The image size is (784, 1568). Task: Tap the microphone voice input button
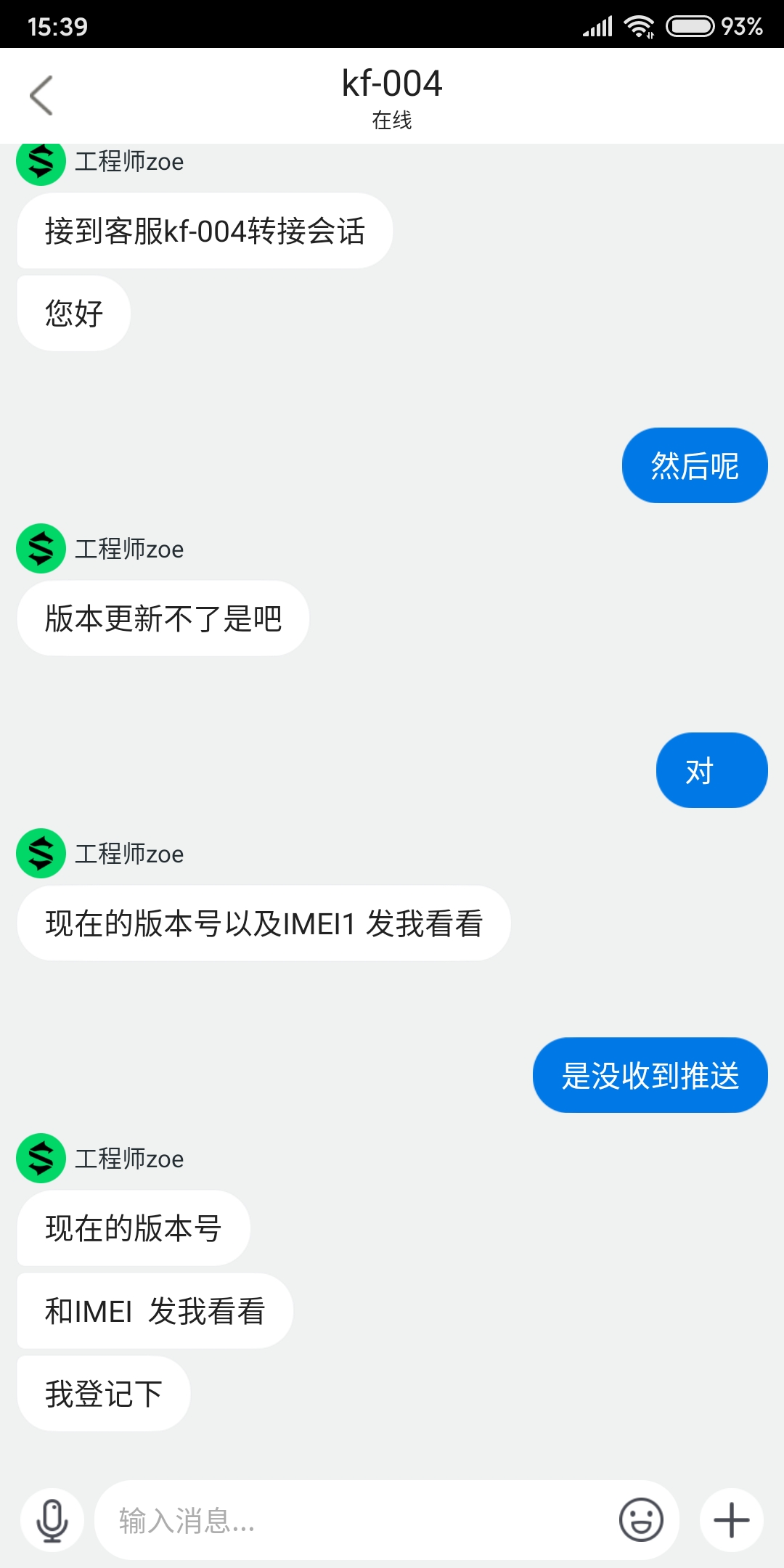(52, 1520)
